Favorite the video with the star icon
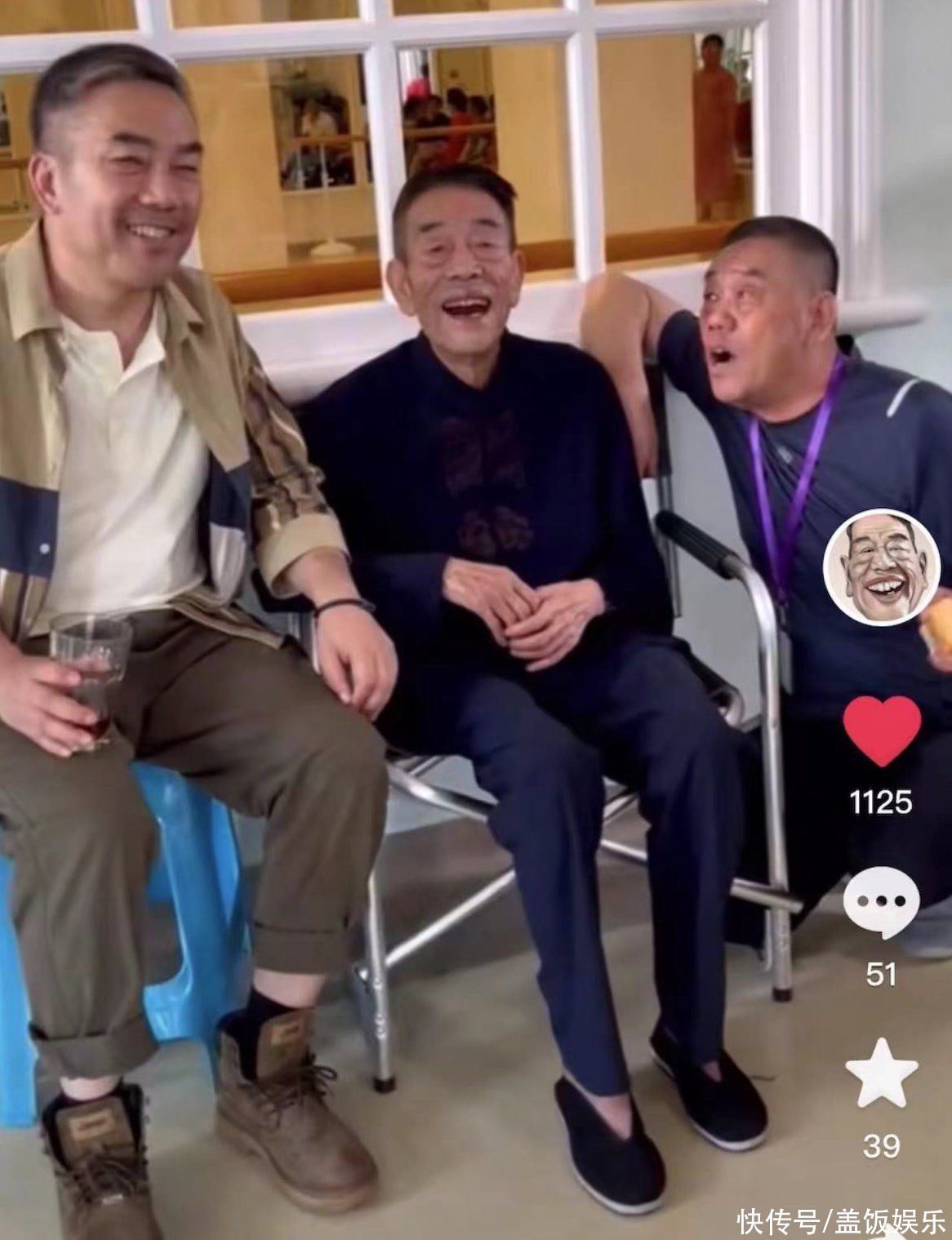The image size is (952, 1240). coord(882,1073)
